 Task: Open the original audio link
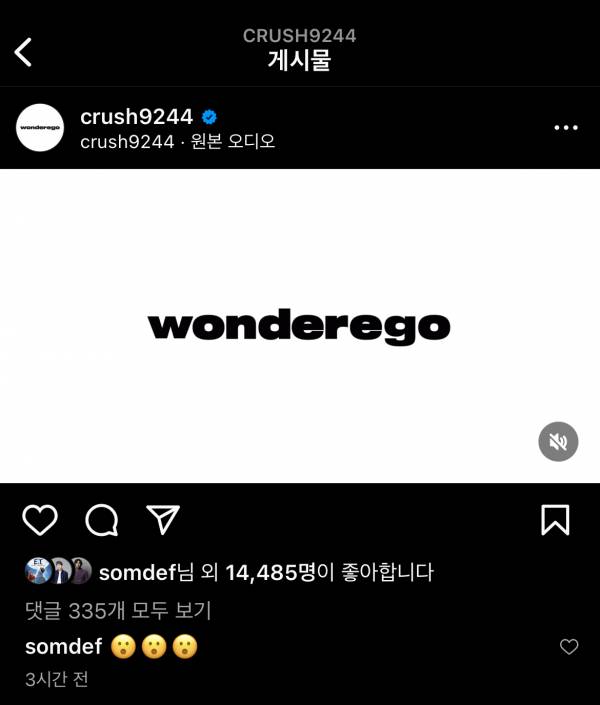(233, 142)
